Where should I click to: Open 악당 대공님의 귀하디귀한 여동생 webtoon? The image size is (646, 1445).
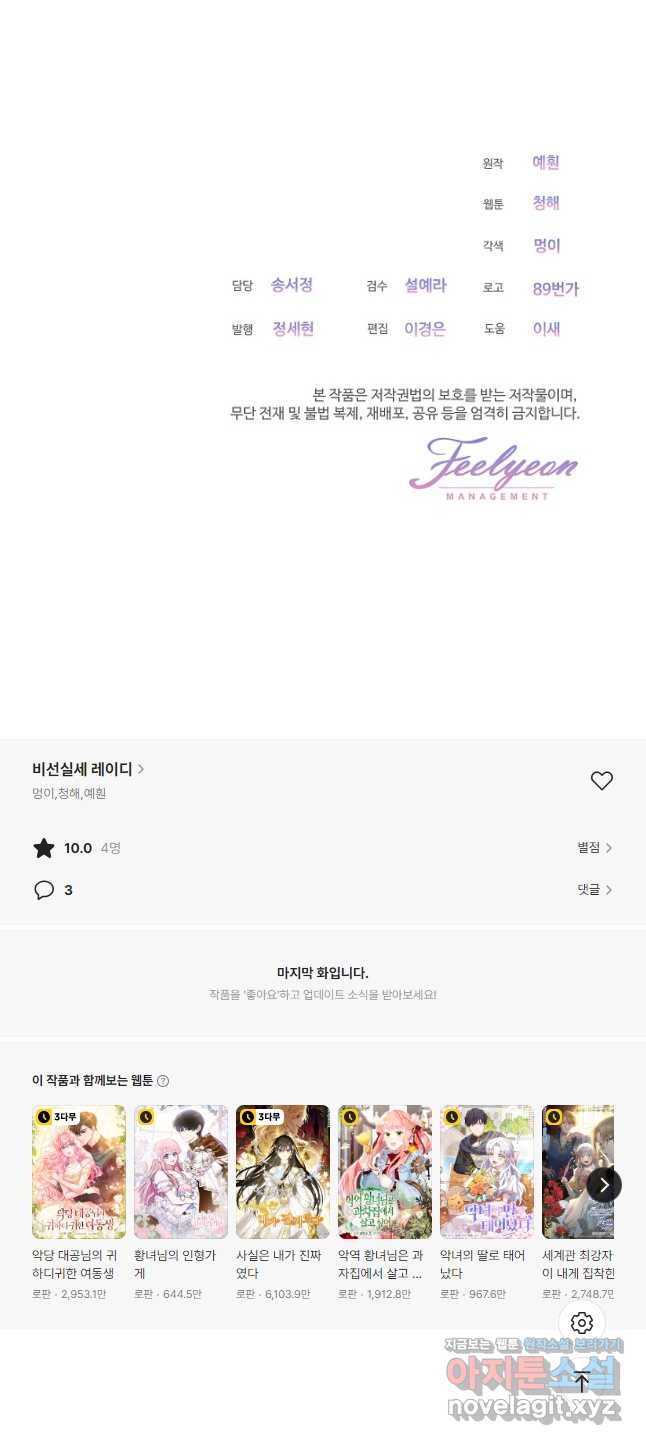(79, 1172)
